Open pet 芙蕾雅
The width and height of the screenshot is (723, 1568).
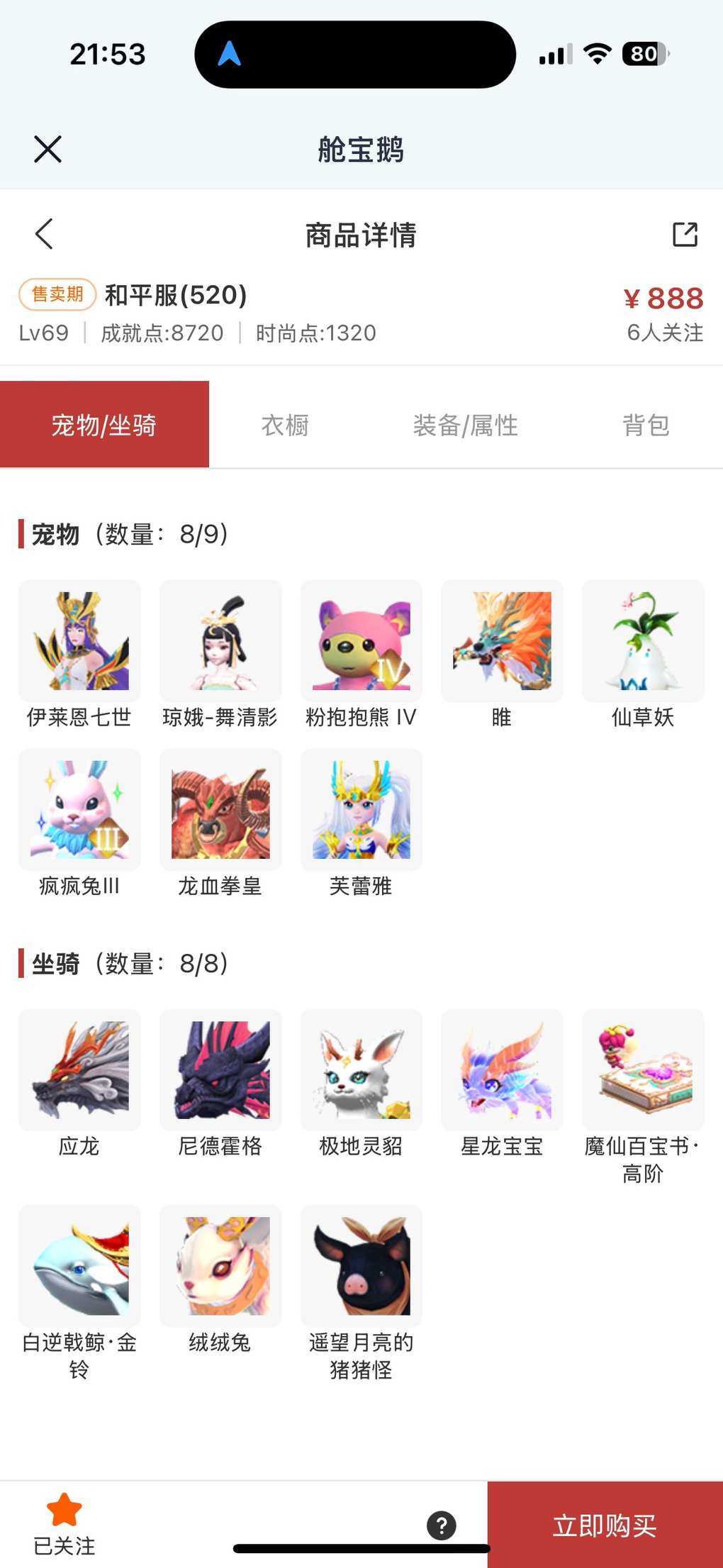361,810
